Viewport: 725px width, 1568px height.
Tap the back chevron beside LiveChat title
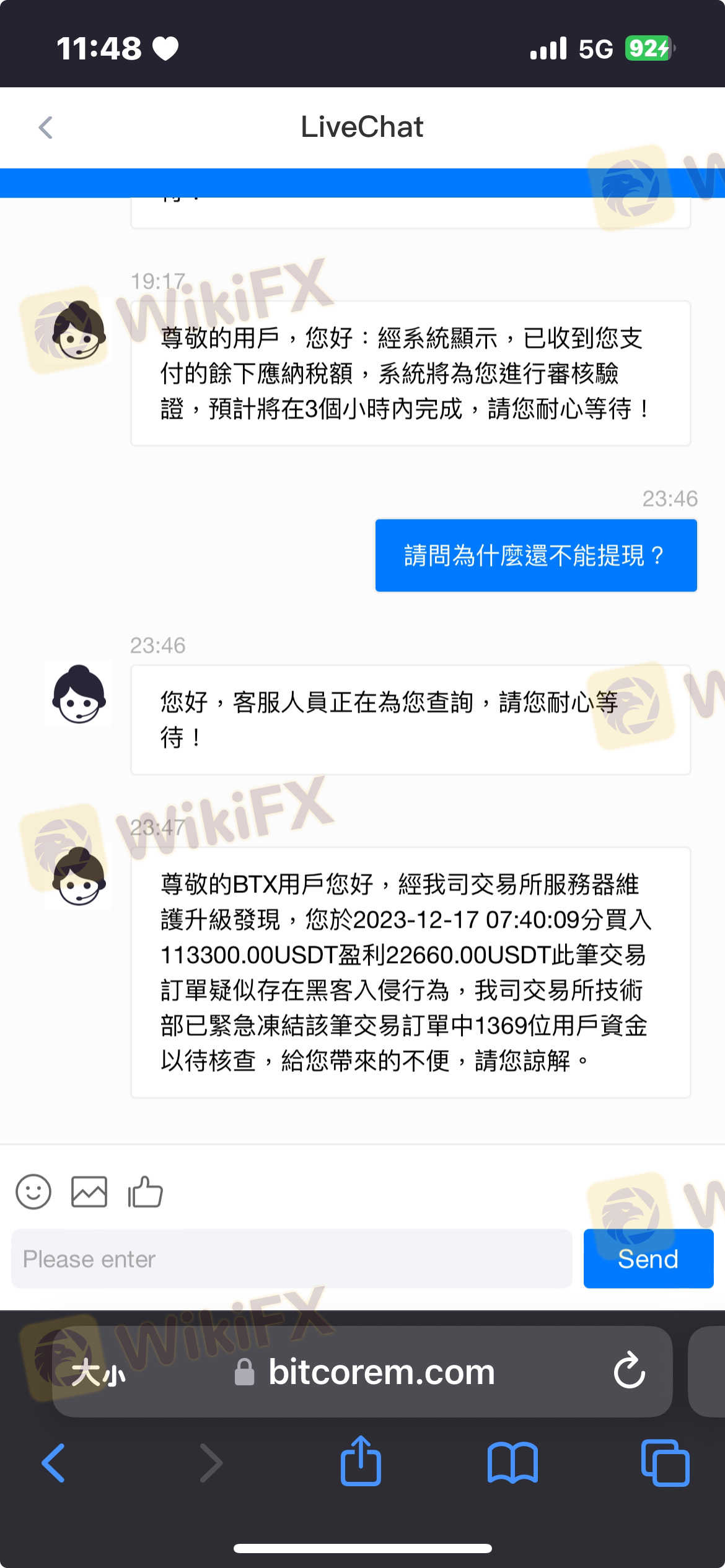click(45, 127)
